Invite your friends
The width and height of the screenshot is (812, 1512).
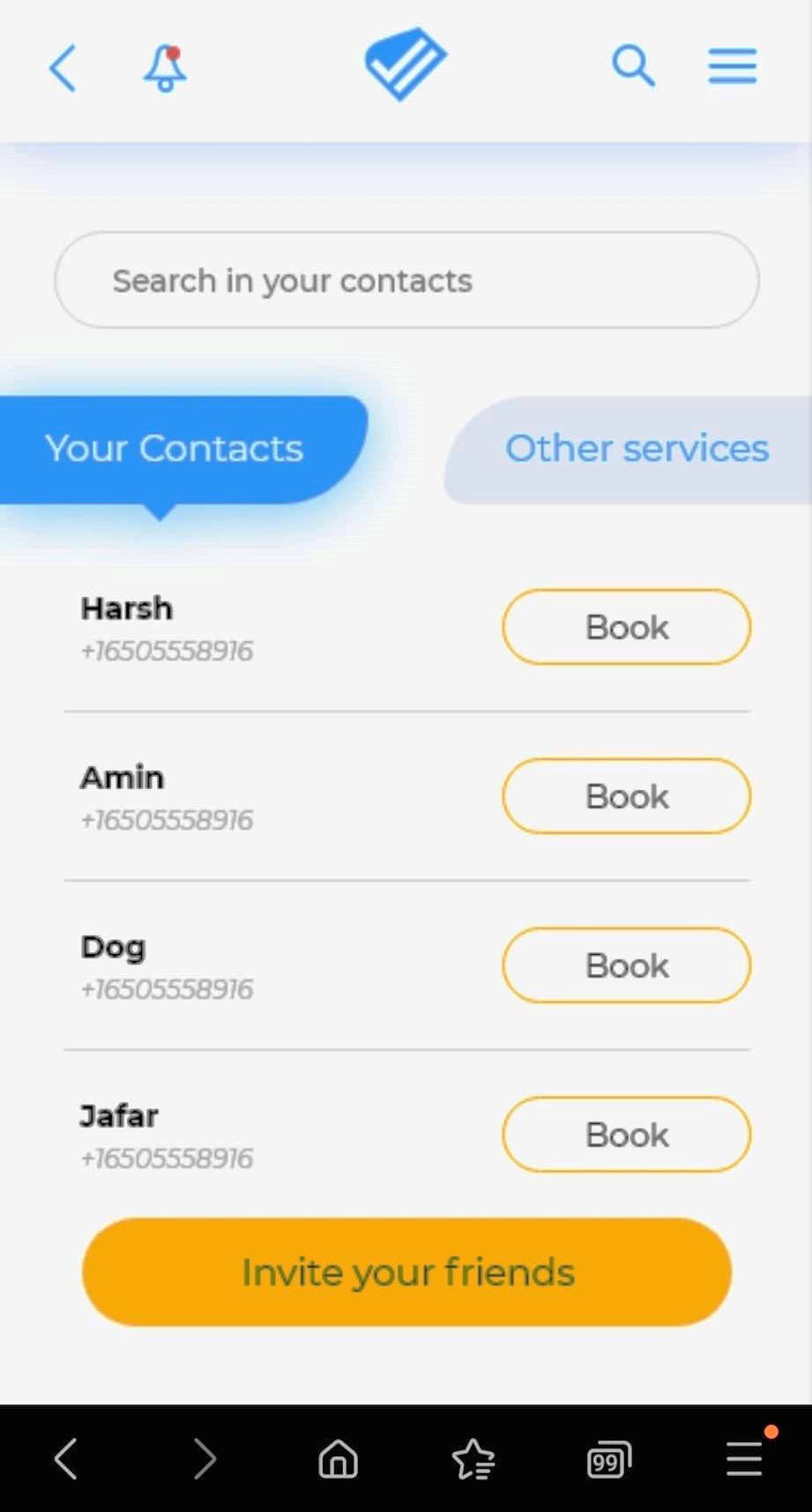406,1272
